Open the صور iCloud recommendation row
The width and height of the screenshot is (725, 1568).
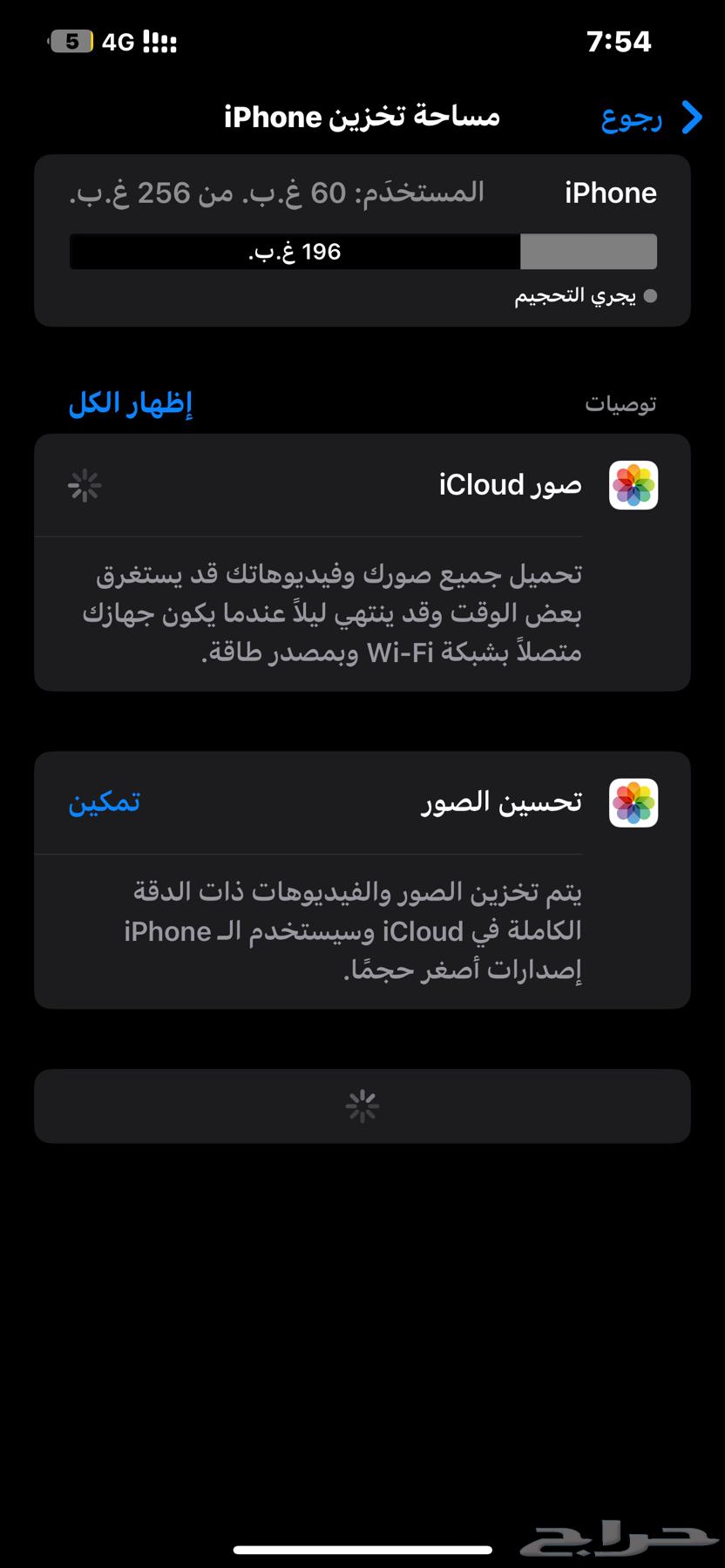click(x=510, y=485)
